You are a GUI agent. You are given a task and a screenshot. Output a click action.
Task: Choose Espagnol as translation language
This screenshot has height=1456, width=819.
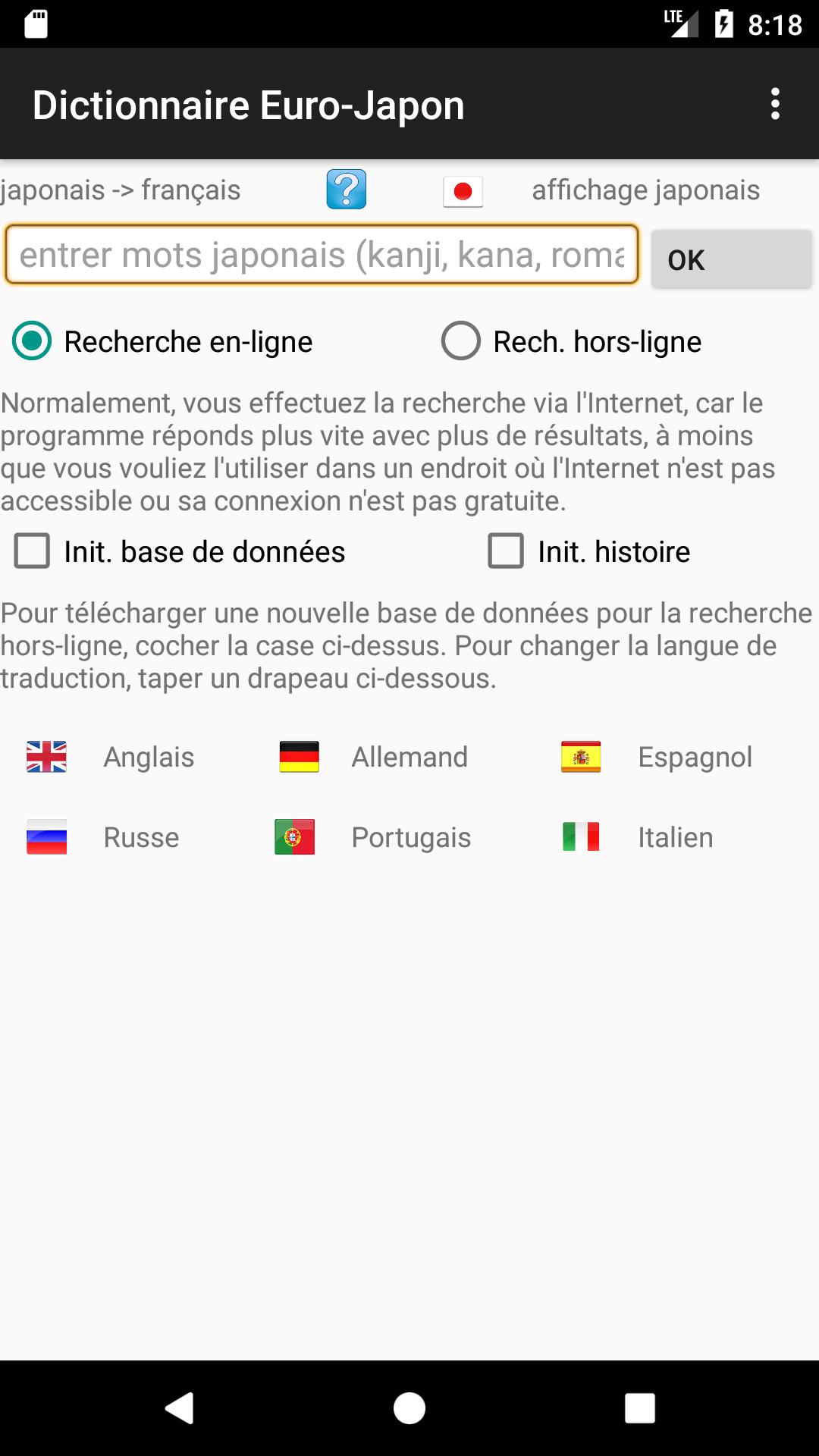click(581, 757)
